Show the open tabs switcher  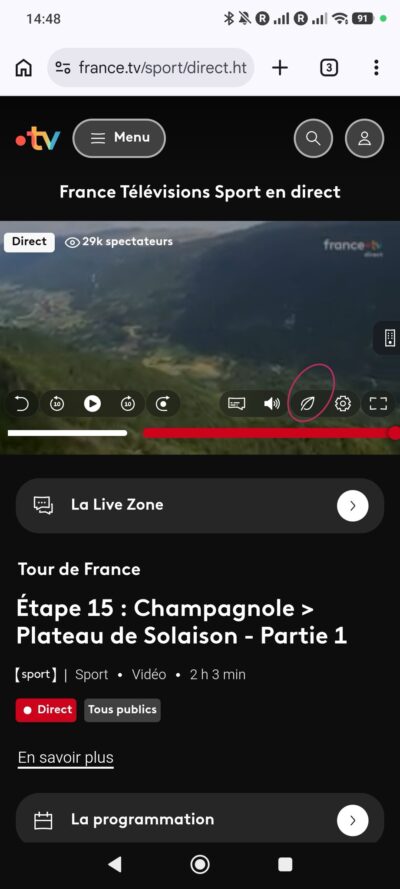point(329,68)
